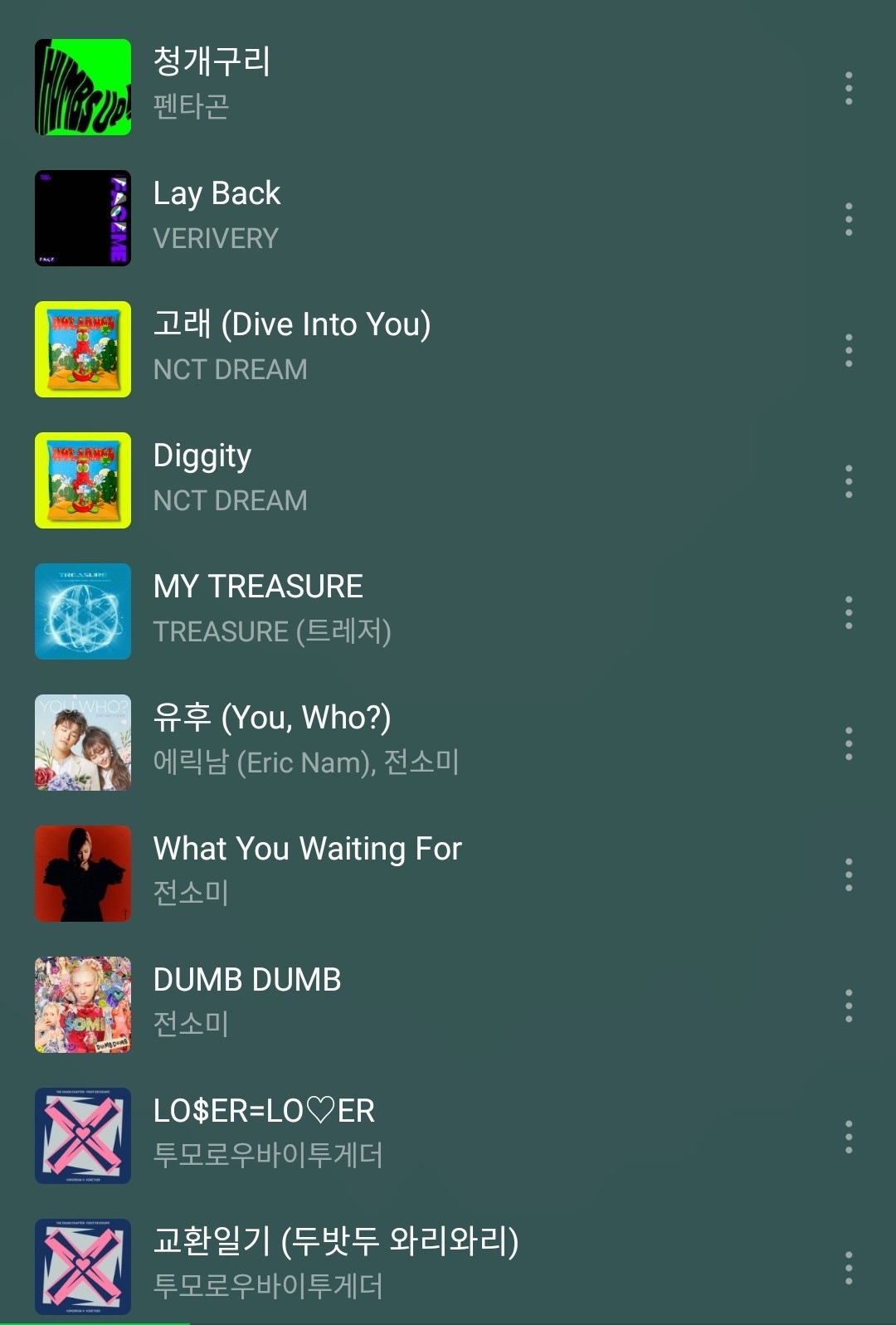Open more options for MY TREASURE
This screenshot has width=896, height=1325.
pyautogui.click(x=848, y=612)
